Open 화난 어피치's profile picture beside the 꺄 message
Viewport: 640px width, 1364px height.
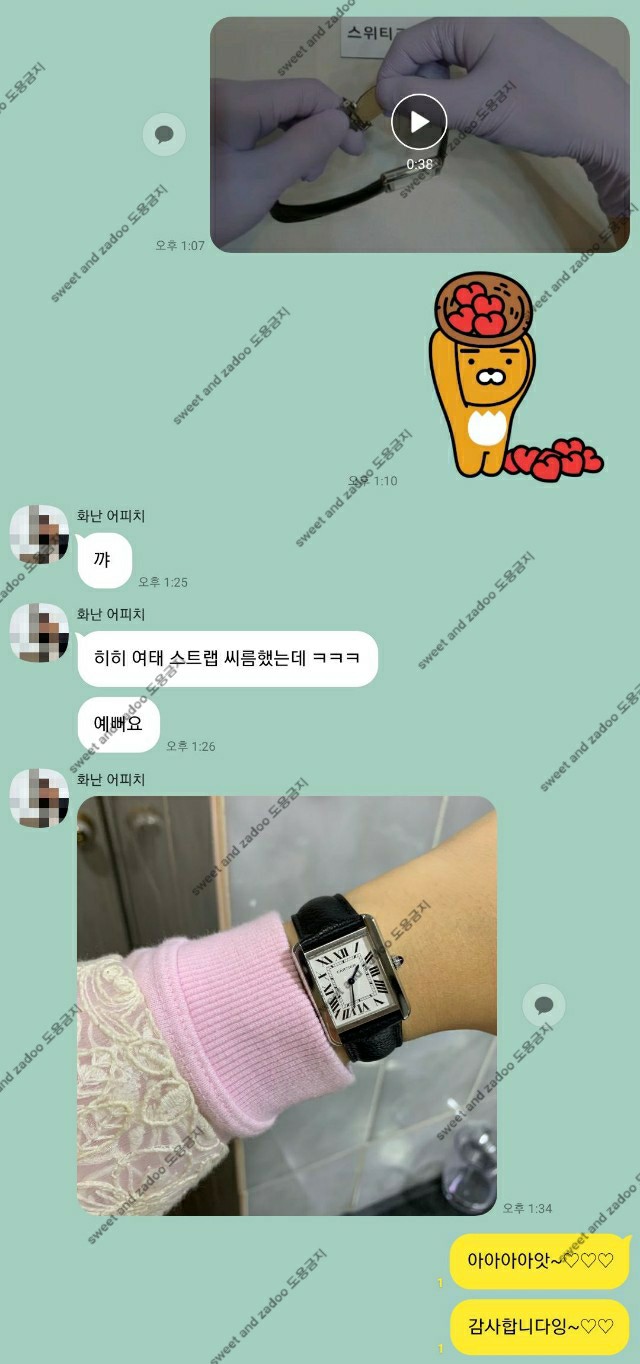click(x=39, y=535)
